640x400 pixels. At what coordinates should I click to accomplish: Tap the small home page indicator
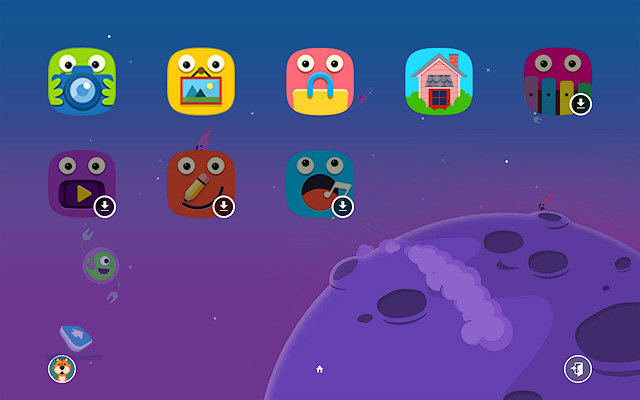[x=320, y=369]
